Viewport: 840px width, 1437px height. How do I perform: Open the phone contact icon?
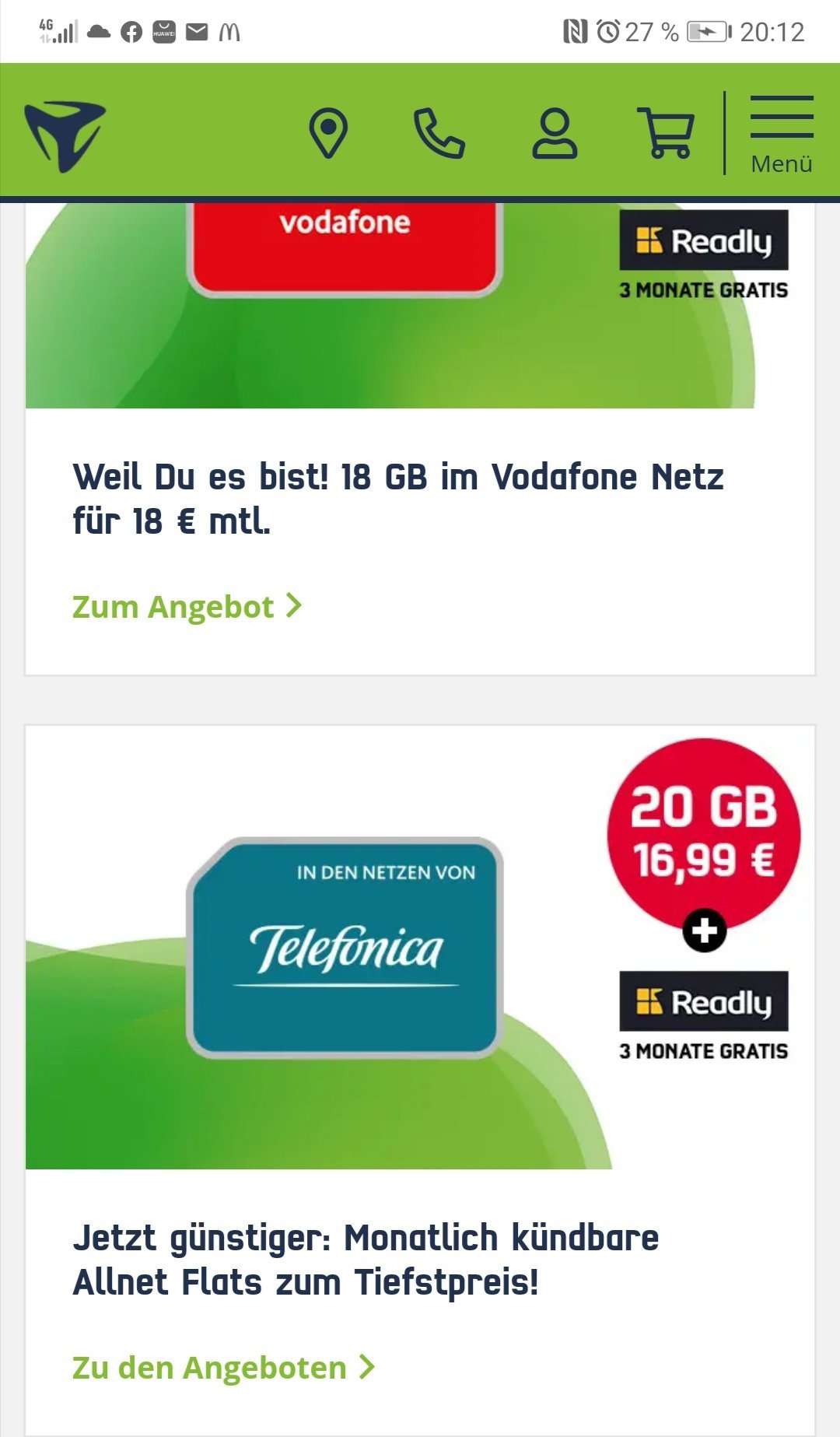coord(439,134)
